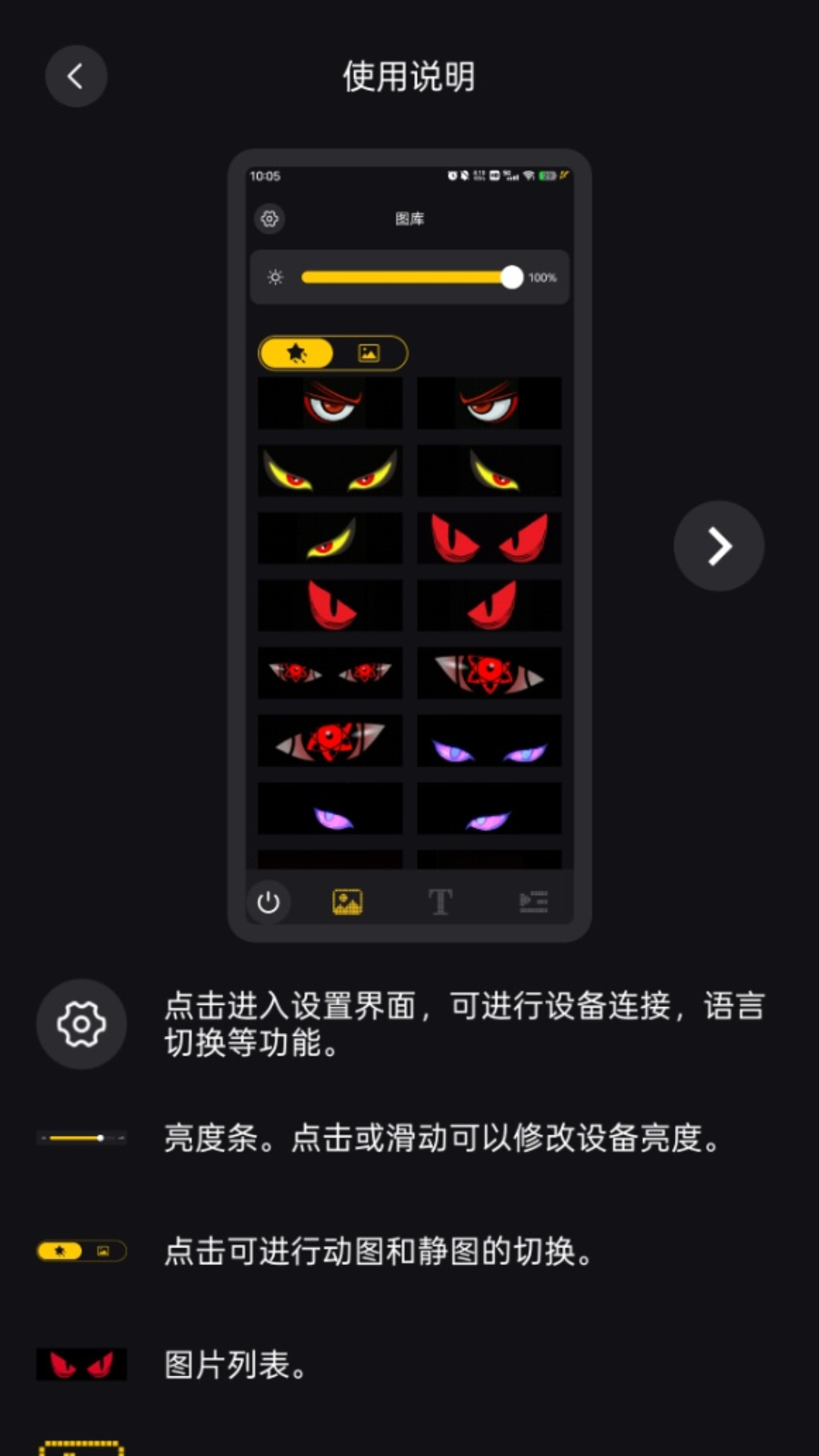
Task: Open the playlist icon at bottom right
Action: pyautogui.click(x=533, y=901)
